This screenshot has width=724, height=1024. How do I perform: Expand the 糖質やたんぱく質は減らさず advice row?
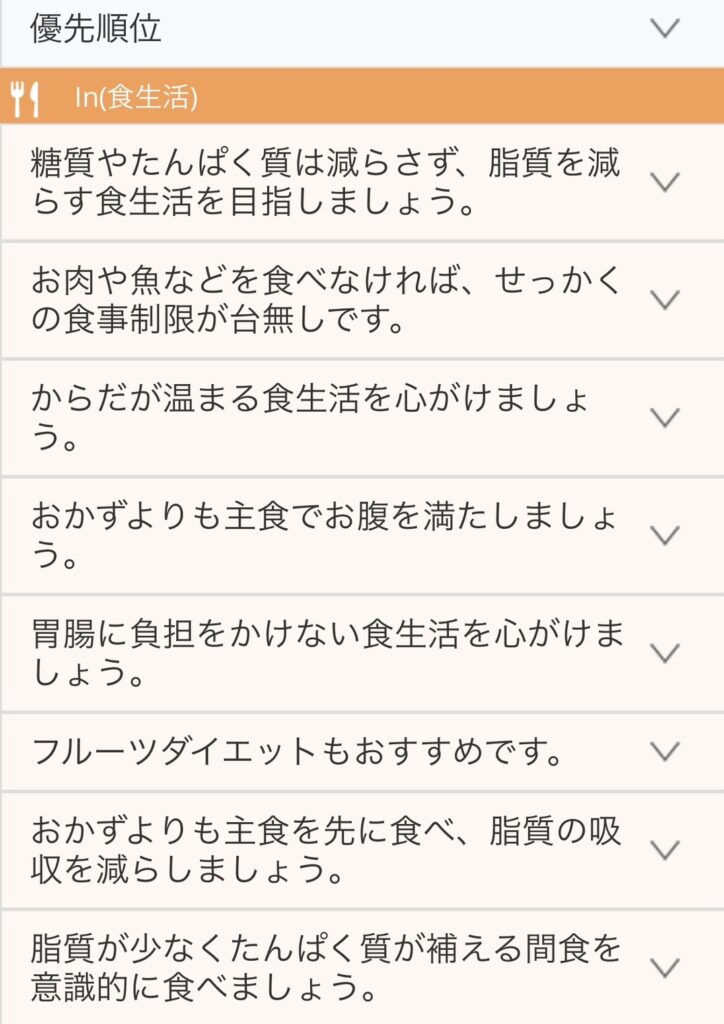click(x=664, y=182)
